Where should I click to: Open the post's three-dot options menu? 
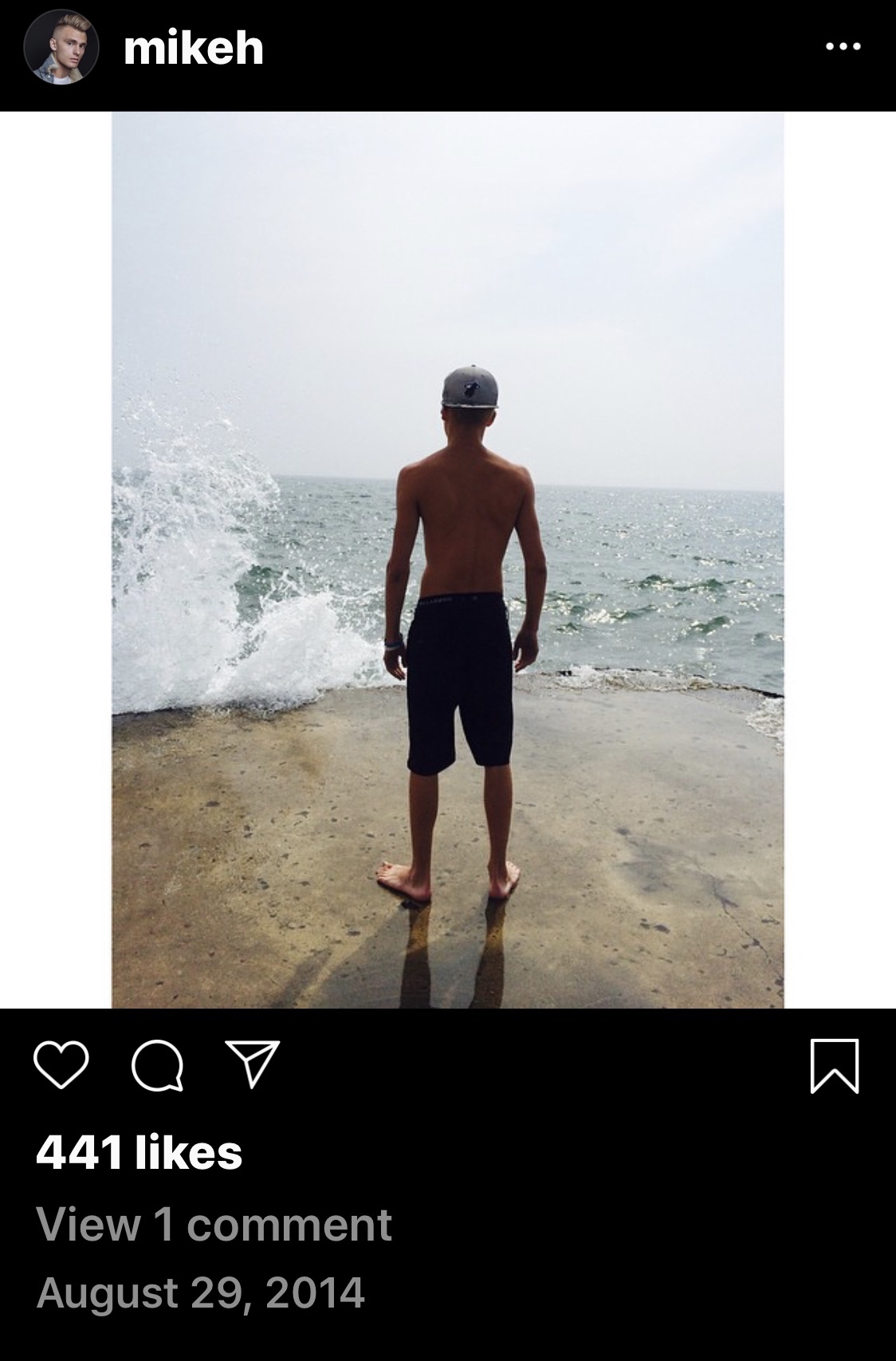coord(843,47)
